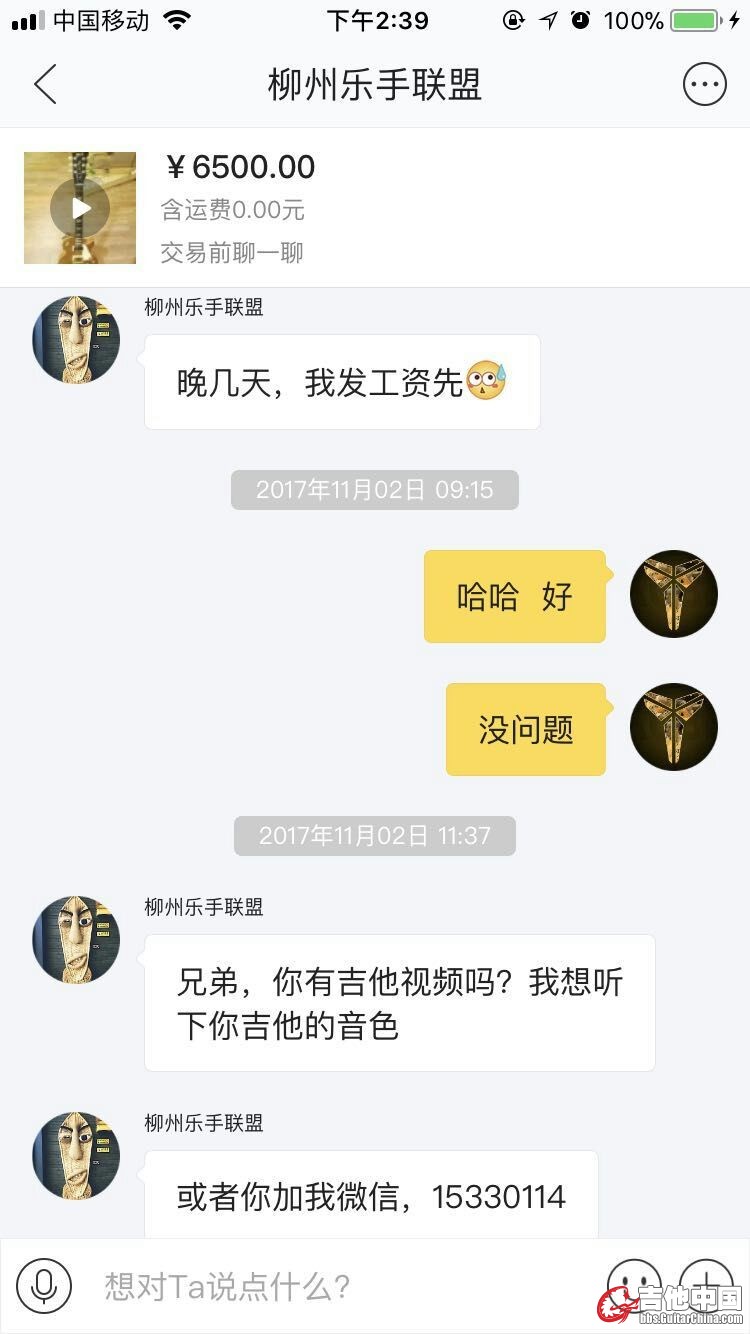Tap the voice input microphone icon
750x1334 pixels.
pyautogui.click(x=44, y=1286)
